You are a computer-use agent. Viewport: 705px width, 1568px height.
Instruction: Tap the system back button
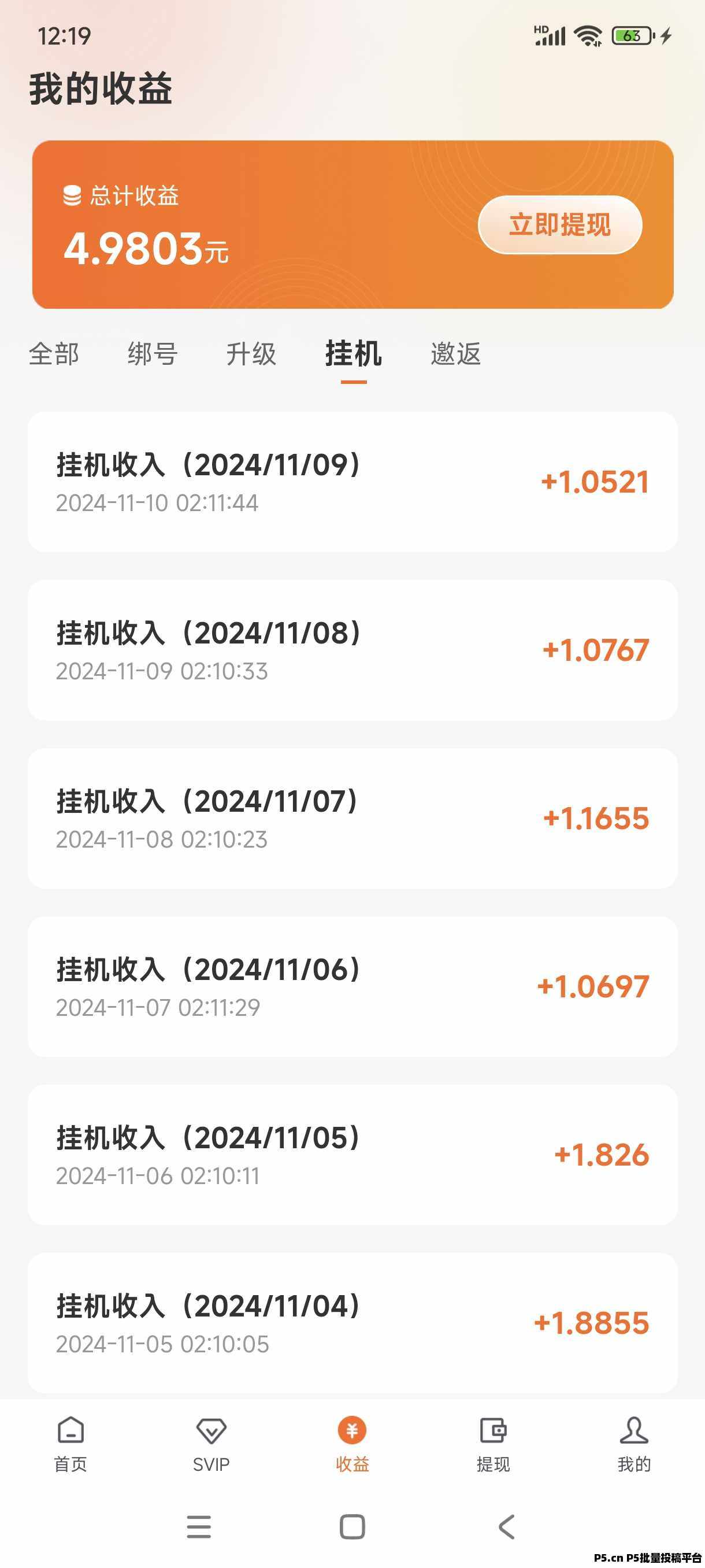506,1526
